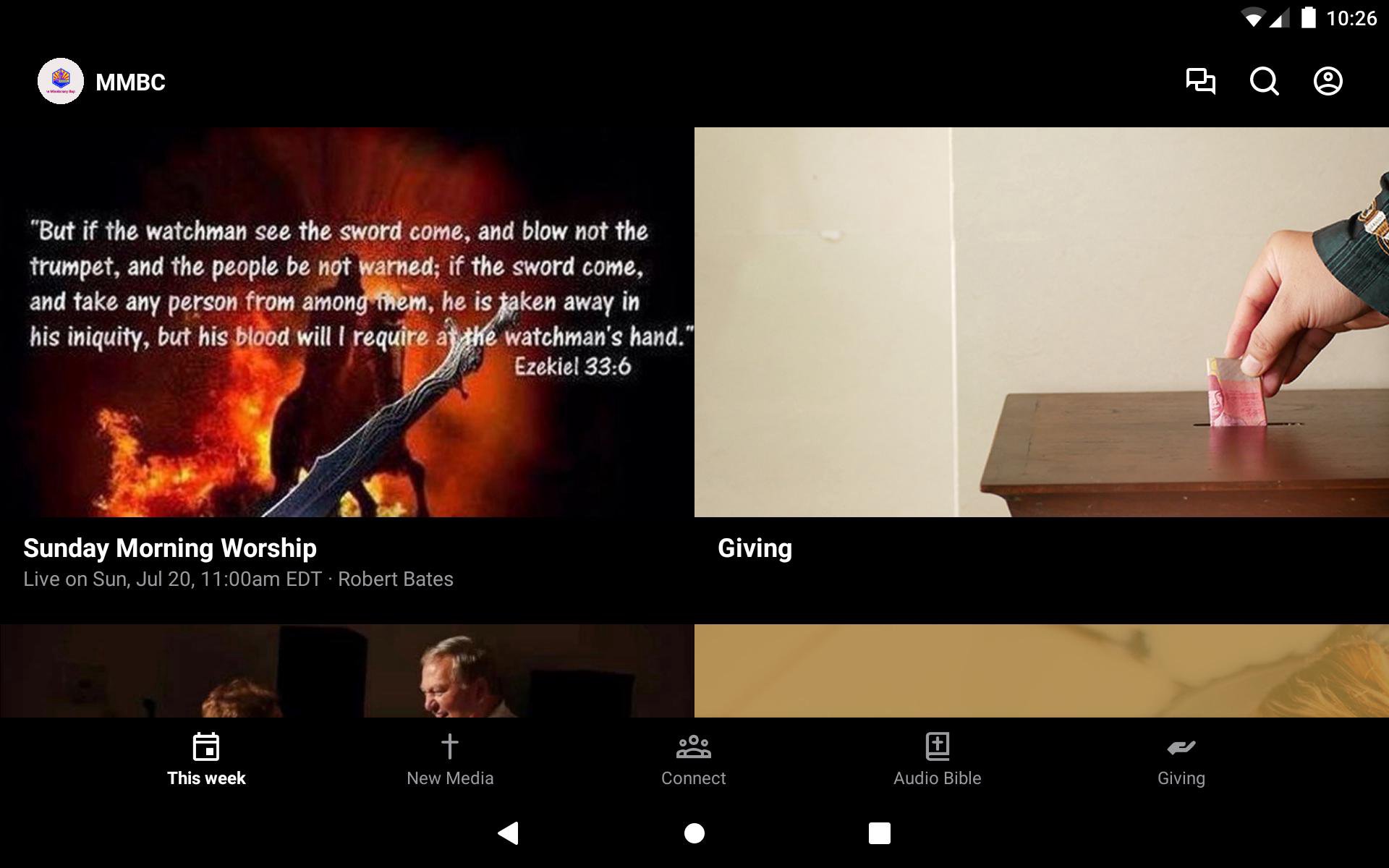
Task: Go back using system back button
Action: tap(509, 833)
